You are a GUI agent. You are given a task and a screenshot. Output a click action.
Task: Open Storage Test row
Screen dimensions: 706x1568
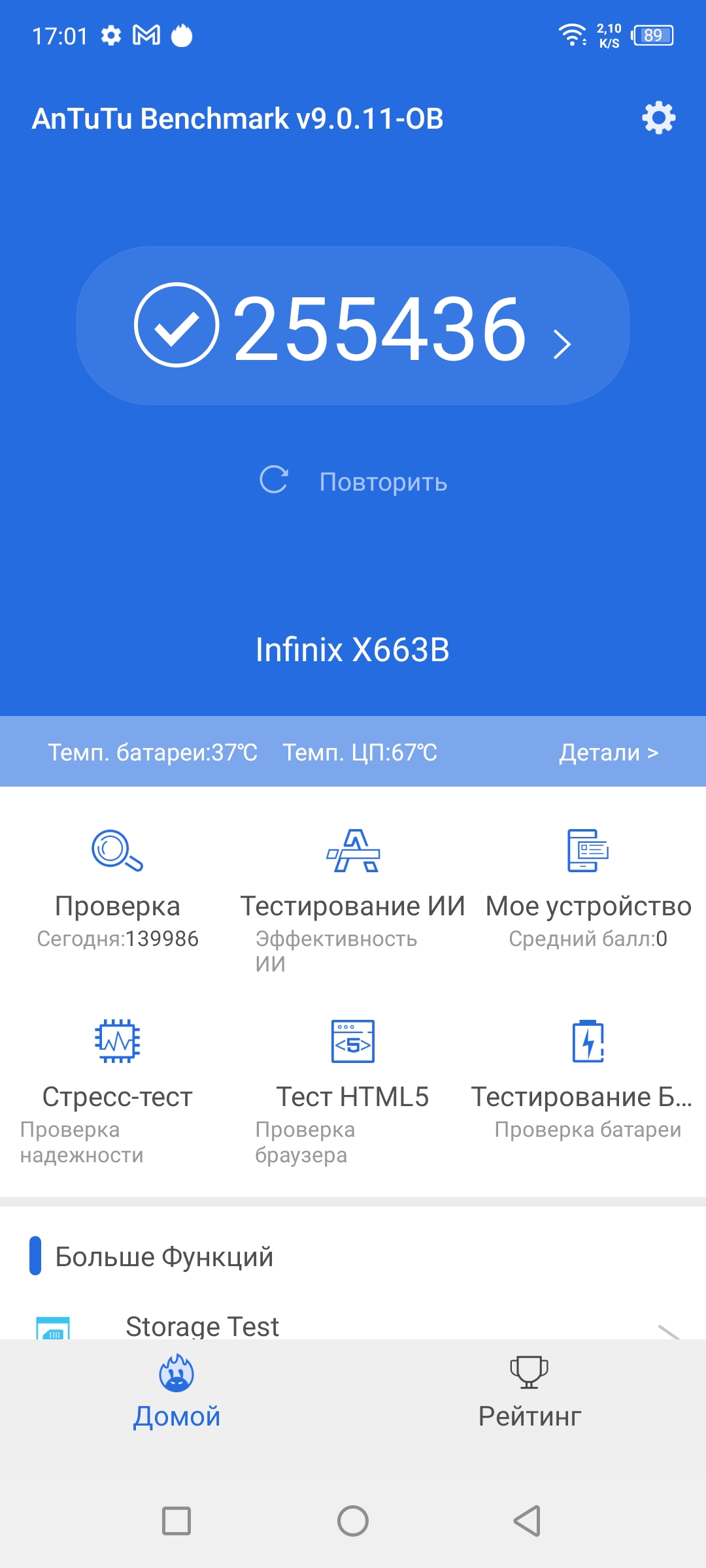(x=353, y=1326)
